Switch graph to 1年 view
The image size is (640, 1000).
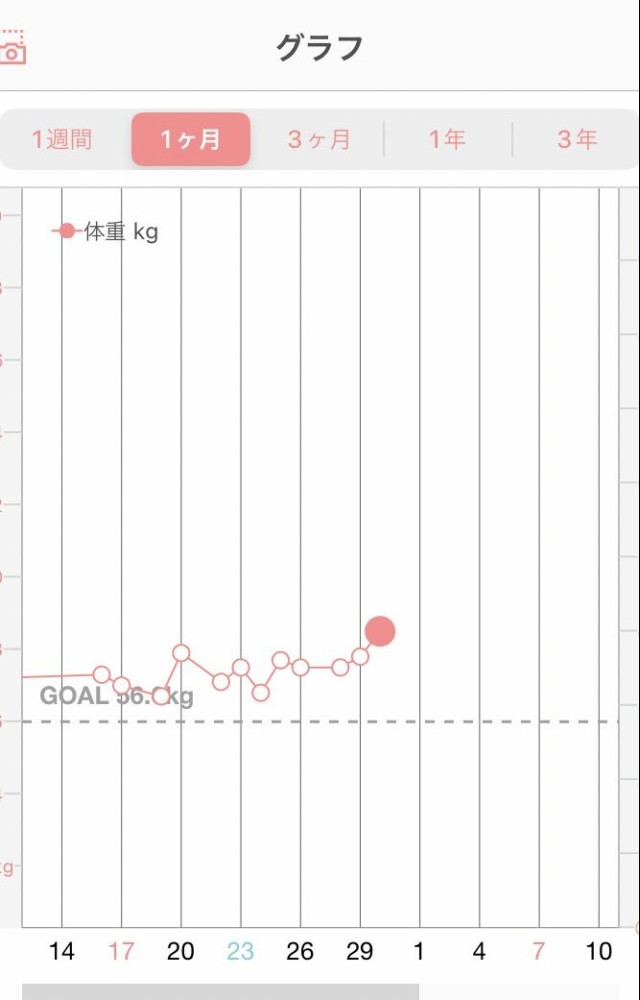point(447,139)
